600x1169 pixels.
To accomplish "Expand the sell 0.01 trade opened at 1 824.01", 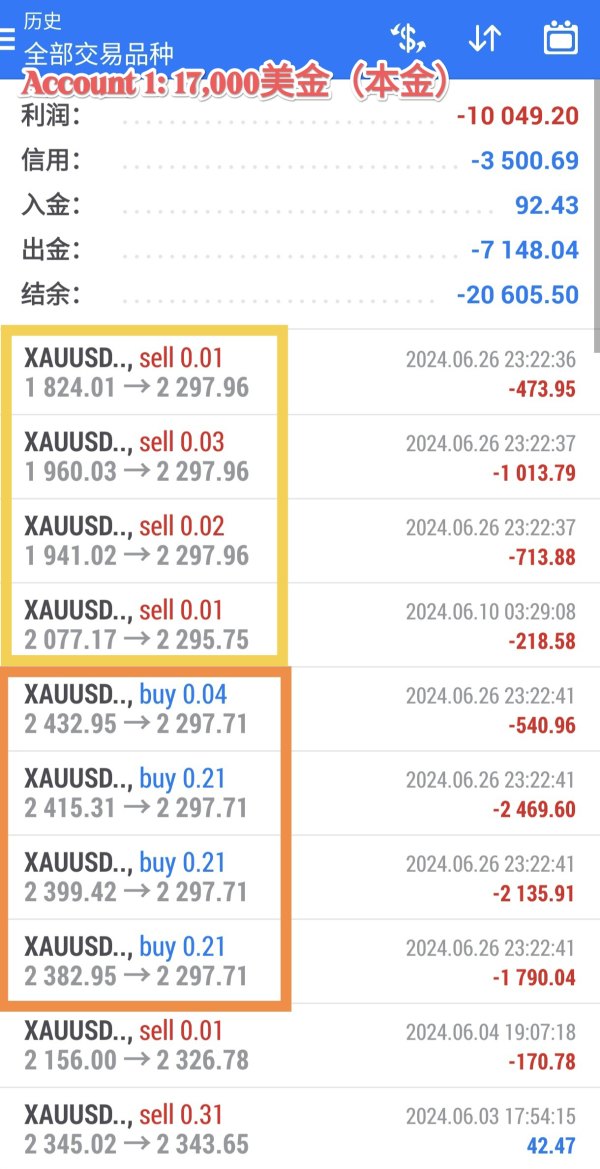I will pyautogui.click(x=300, y=373).
